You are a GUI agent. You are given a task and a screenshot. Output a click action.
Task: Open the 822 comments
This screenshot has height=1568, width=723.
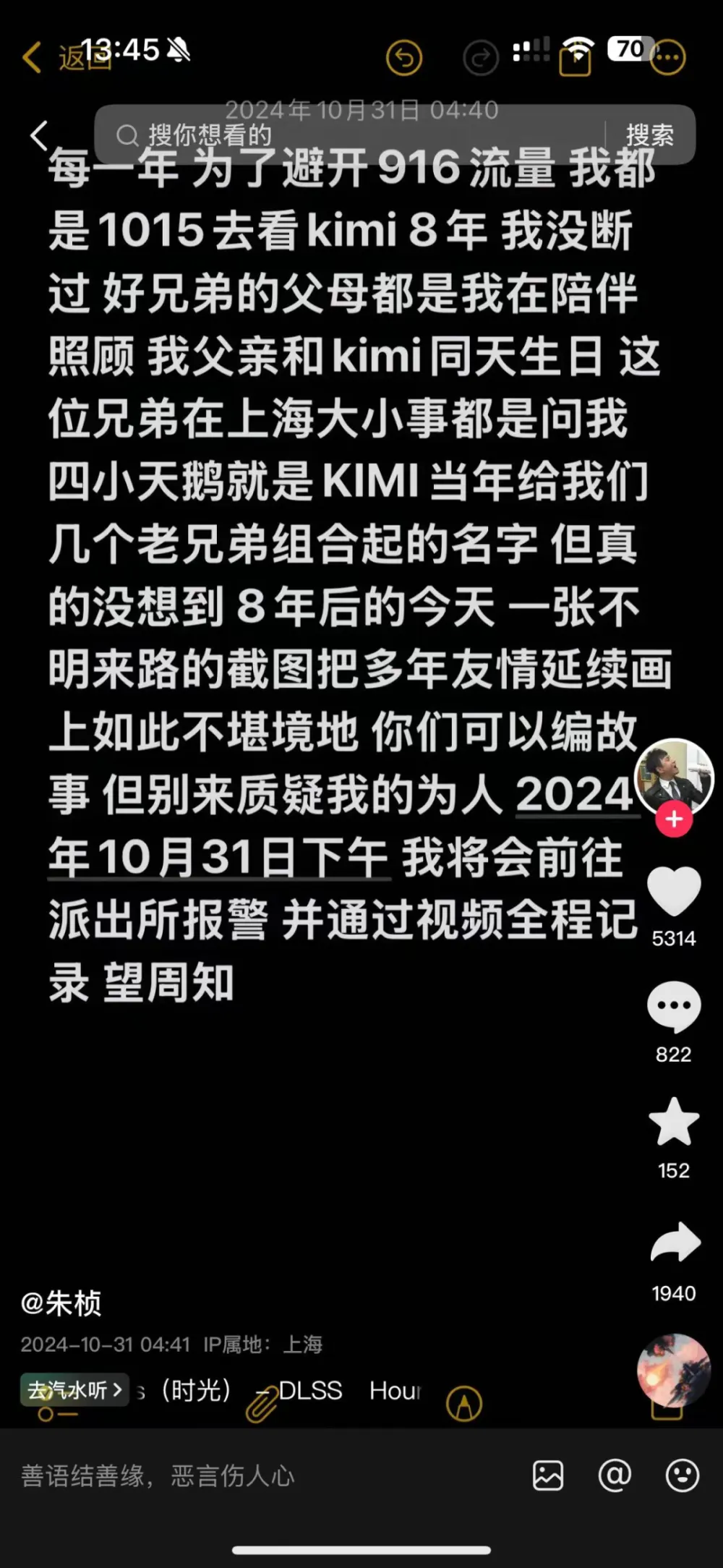[x=674, y=1007]
